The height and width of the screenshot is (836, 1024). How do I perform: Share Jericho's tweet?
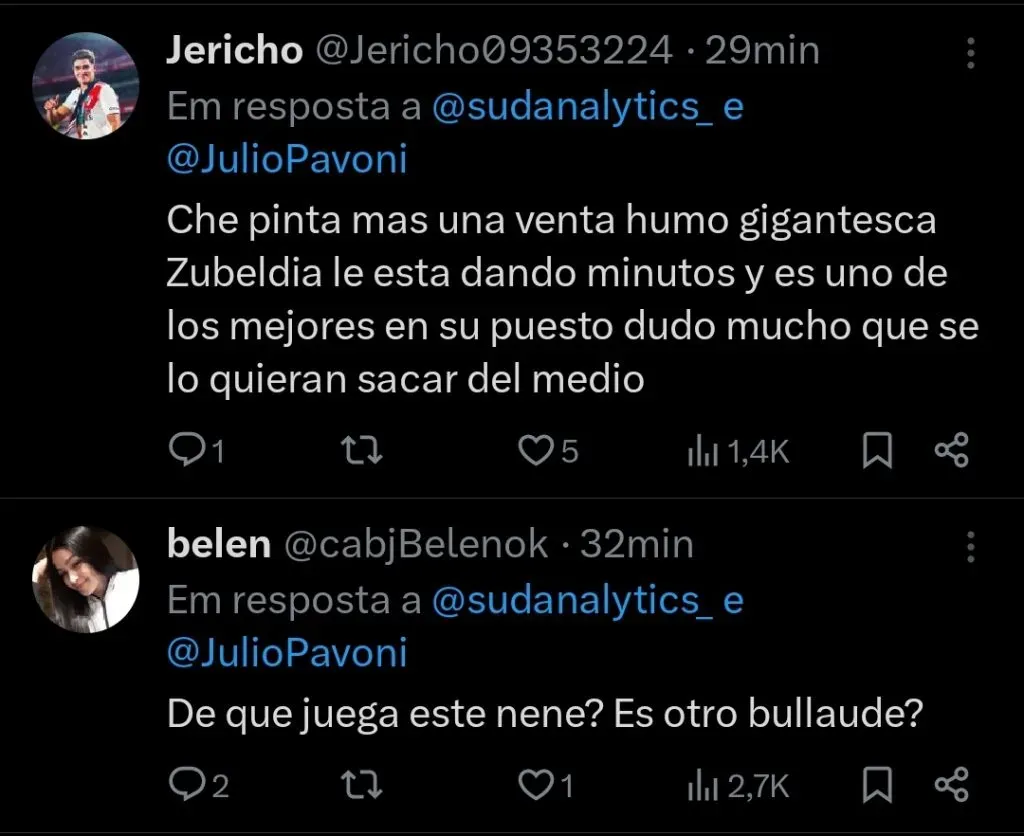tap(951, 452)
